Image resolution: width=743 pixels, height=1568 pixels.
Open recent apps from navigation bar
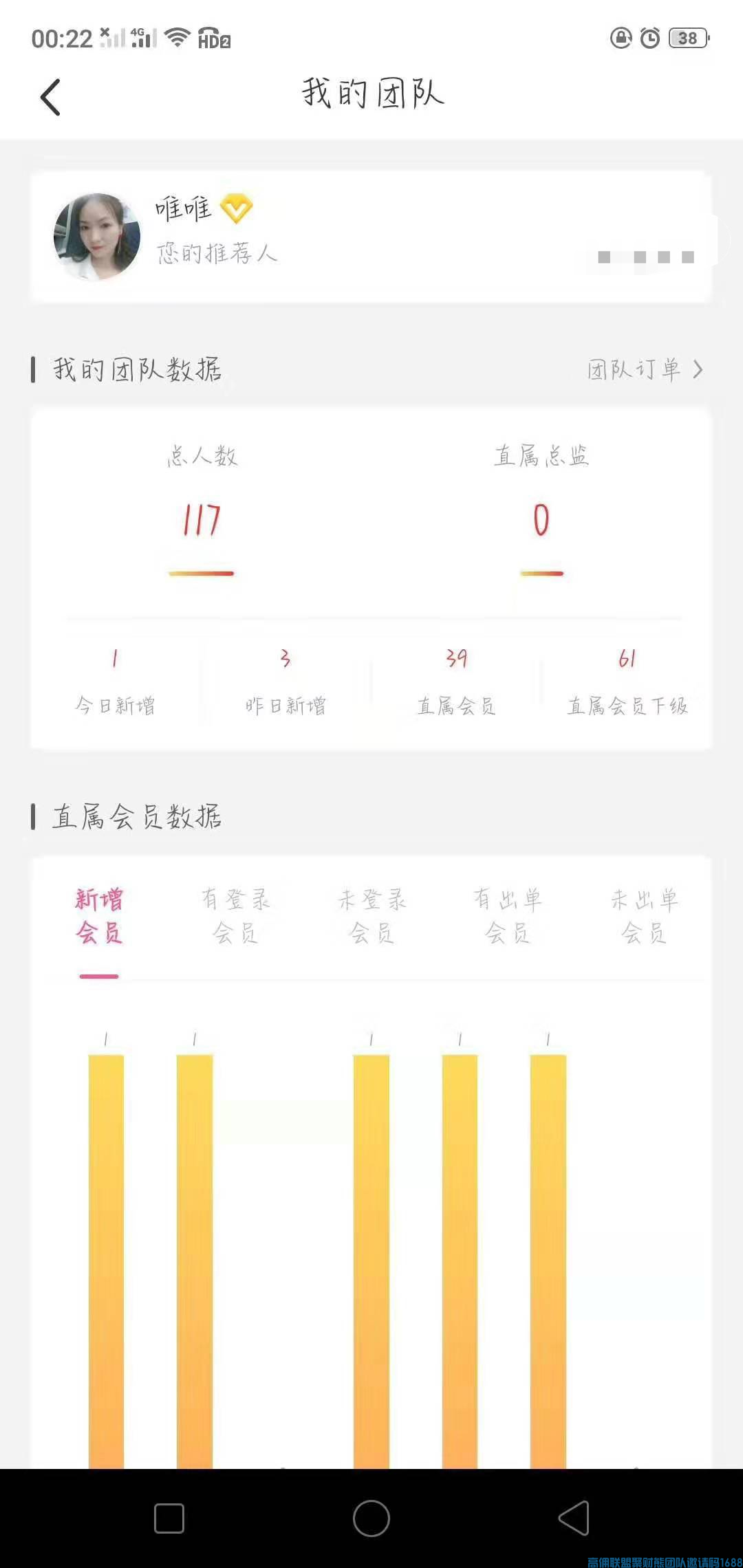[169, 1518]
